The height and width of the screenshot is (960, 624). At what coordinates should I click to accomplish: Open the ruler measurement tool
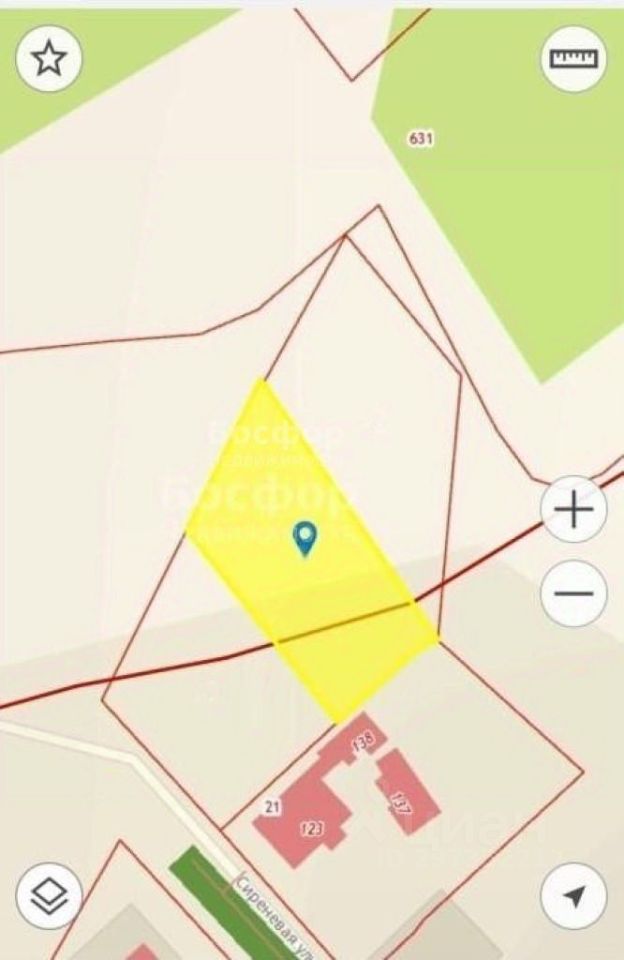coord(573,59)
